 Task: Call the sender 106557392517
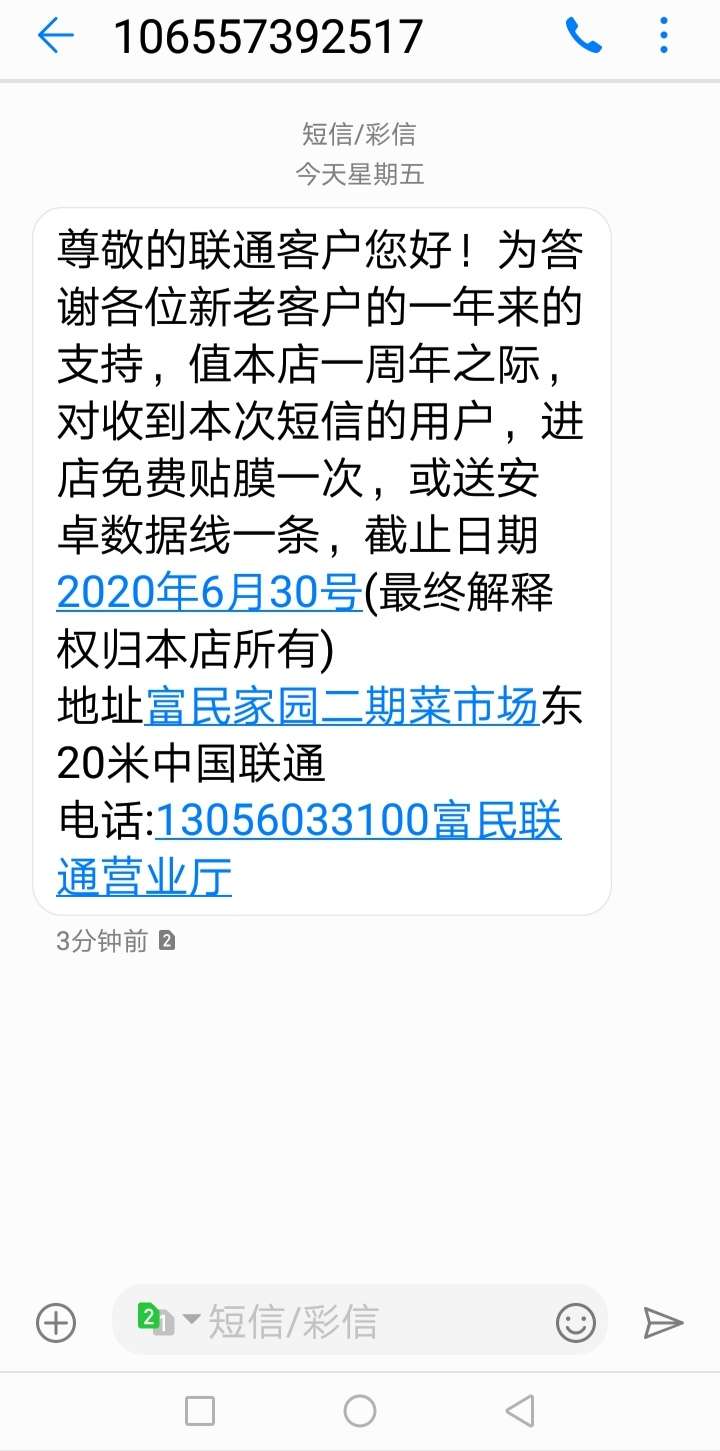(x=583, y=37)
